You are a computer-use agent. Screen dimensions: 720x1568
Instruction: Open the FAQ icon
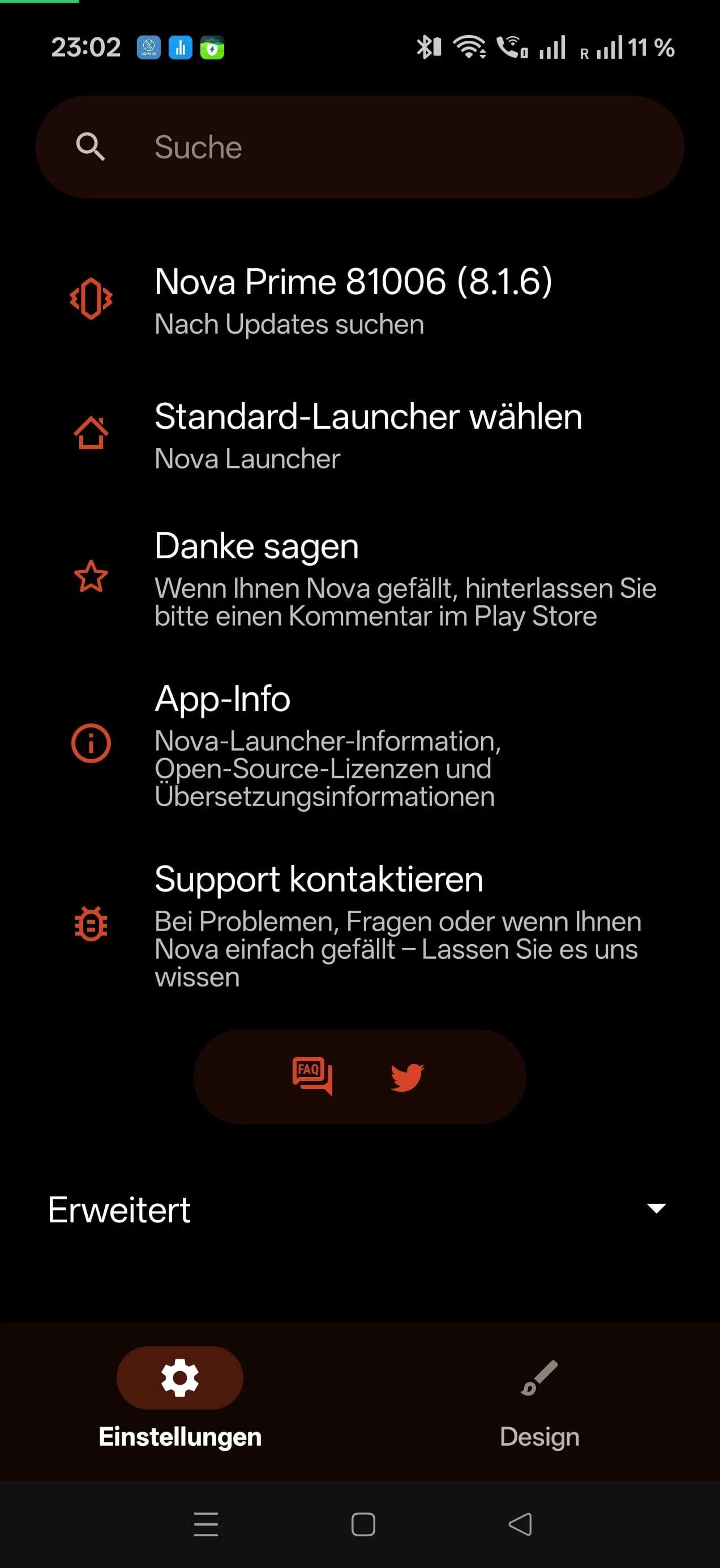point(312,1076)
